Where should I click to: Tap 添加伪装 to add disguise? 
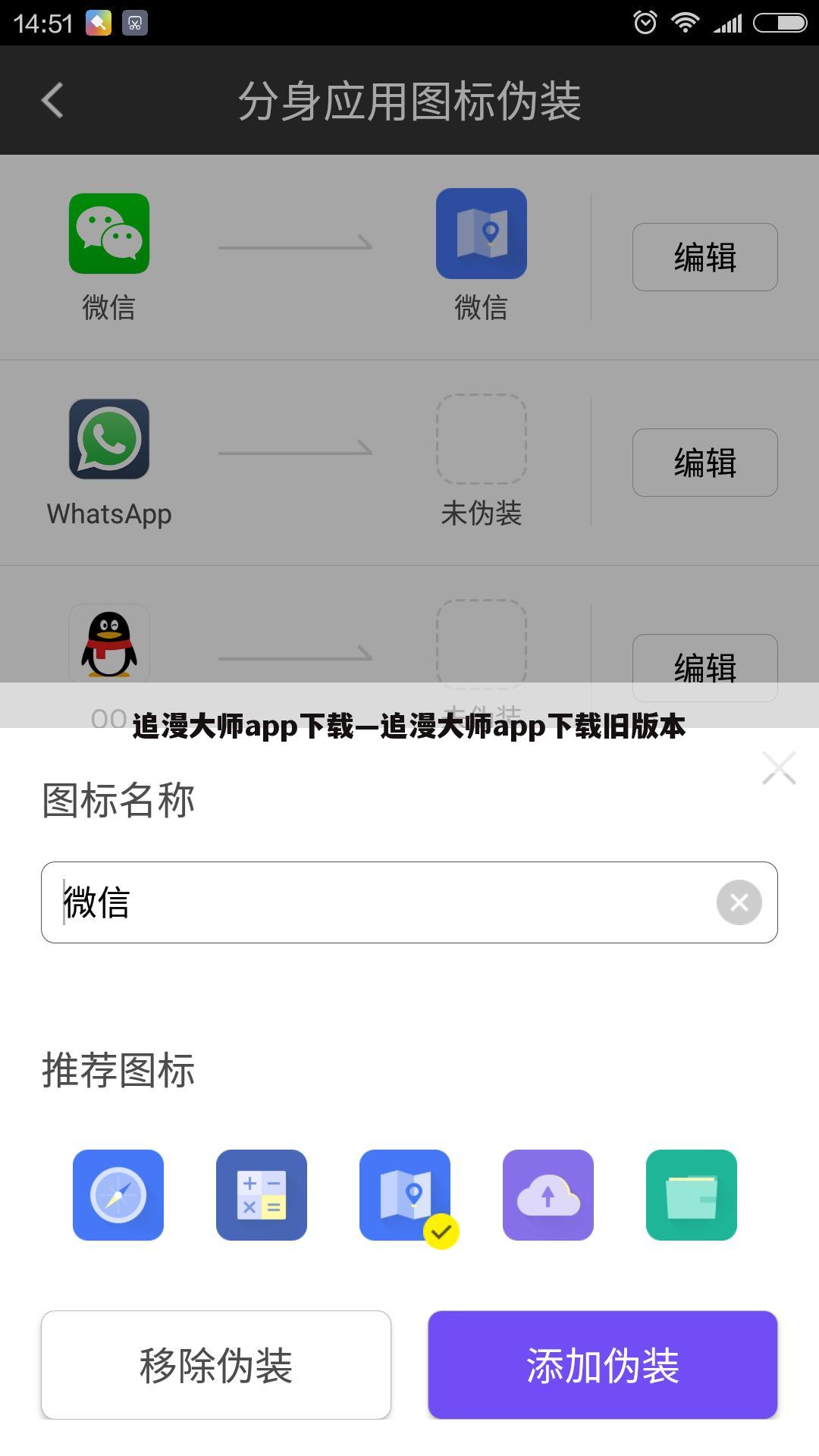point(603,1365)
